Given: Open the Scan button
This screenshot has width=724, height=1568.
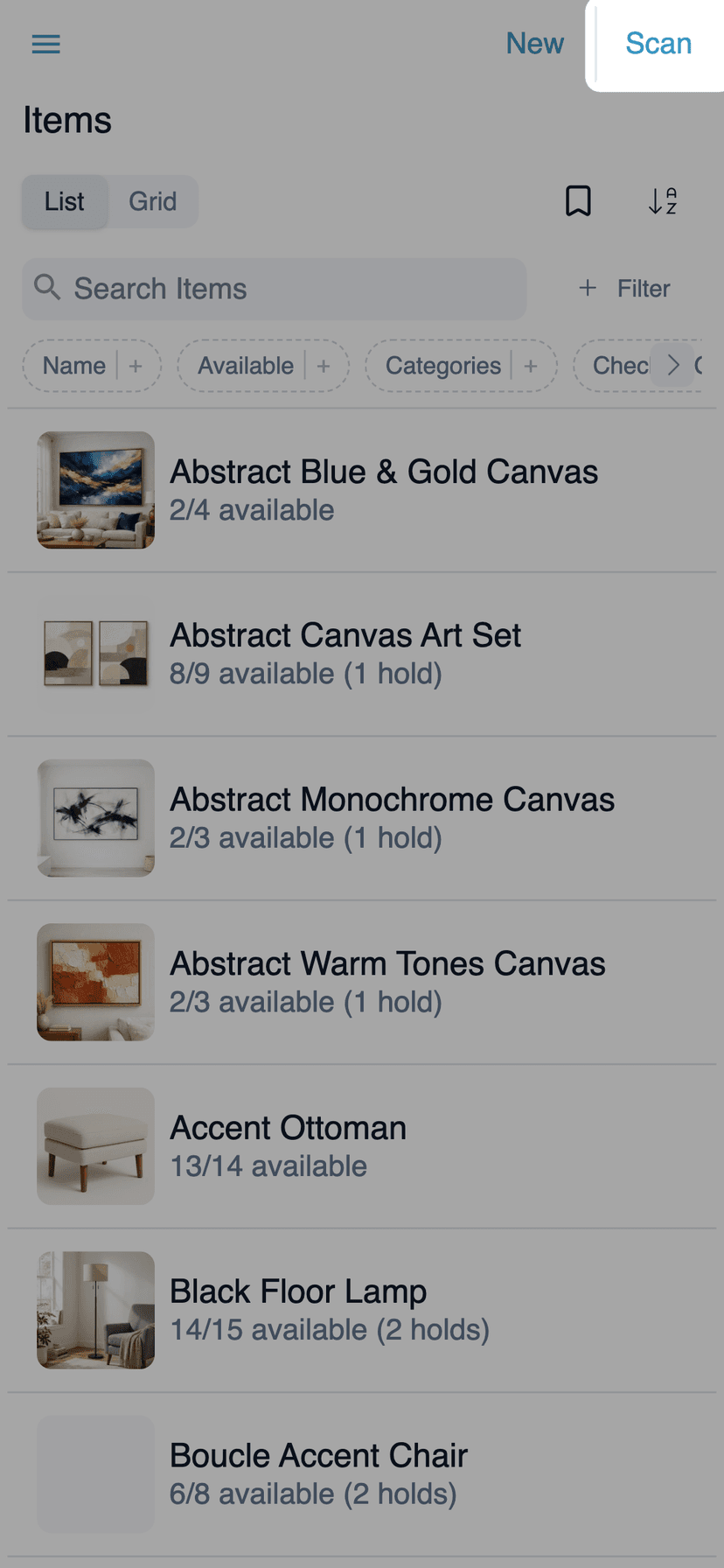Looking at the screenshot, I should (x=658, y=44).
